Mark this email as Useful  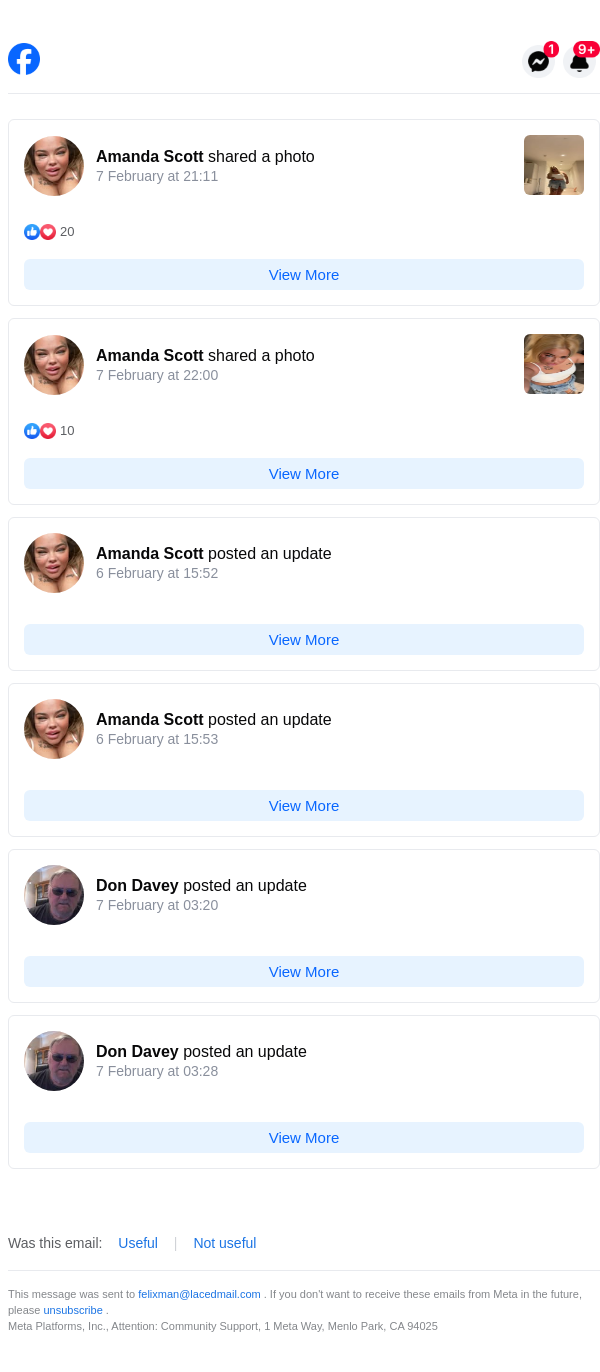point(138,1243)
